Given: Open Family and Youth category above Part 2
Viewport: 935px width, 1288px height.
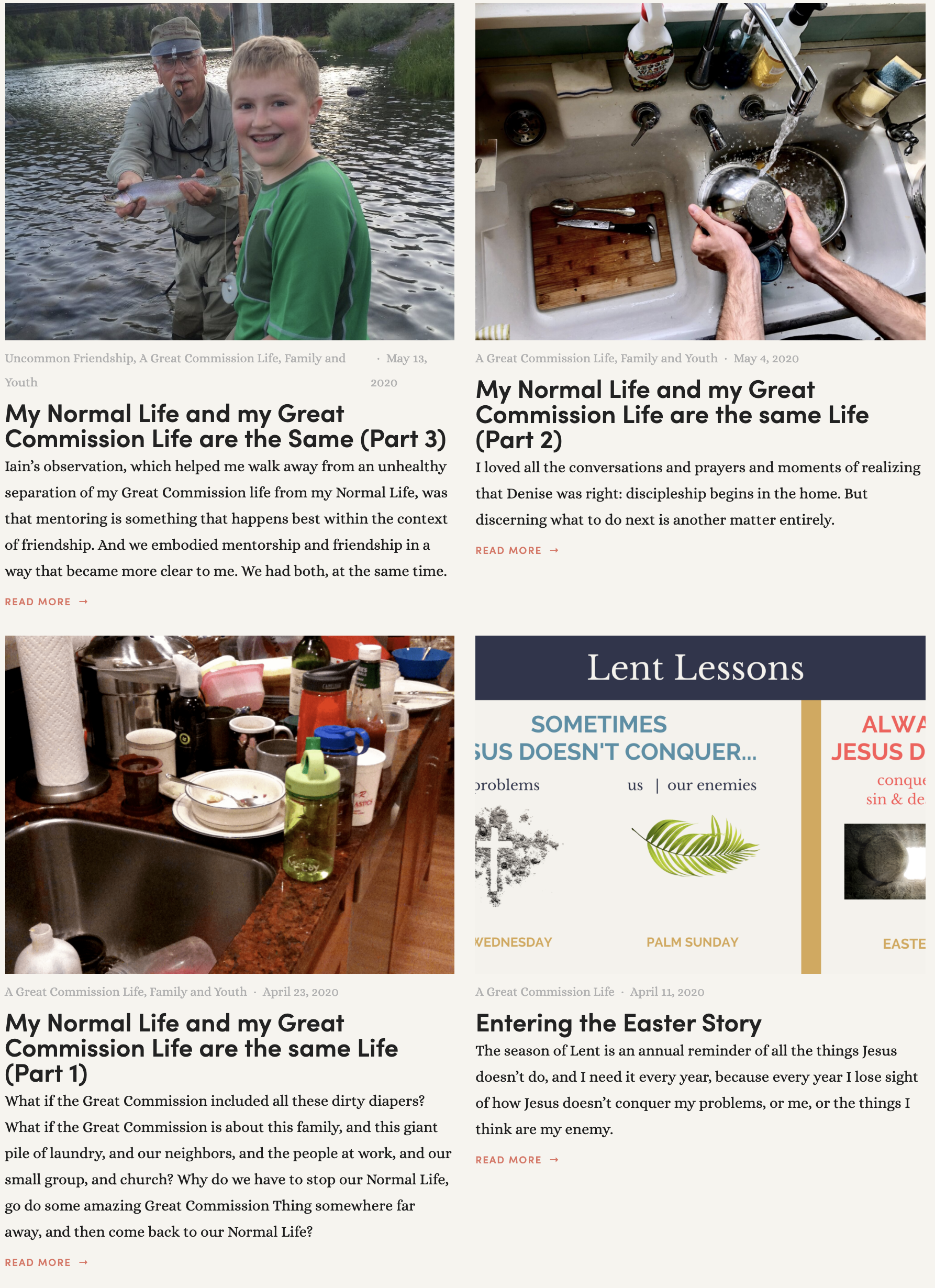Looking at the screenshot, I should pyautogui.click(x=669, y=358).
